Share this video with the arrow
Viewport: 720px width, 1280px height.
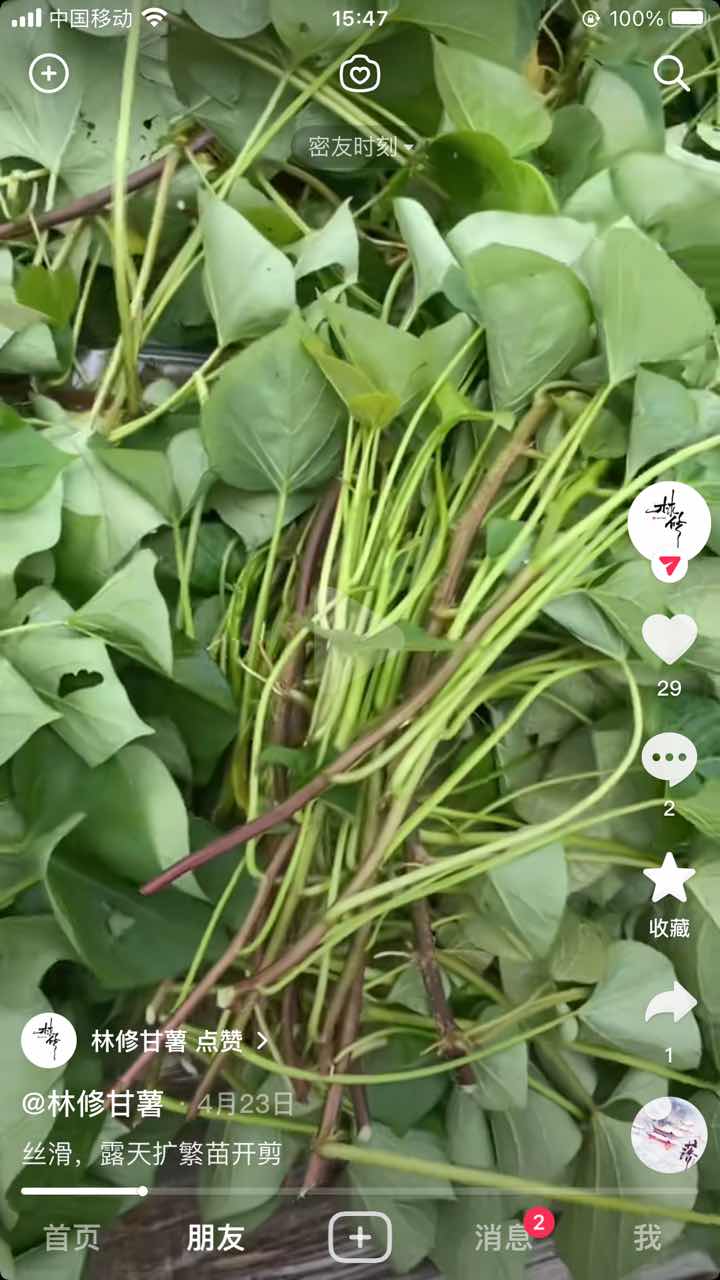[669, 1003]
